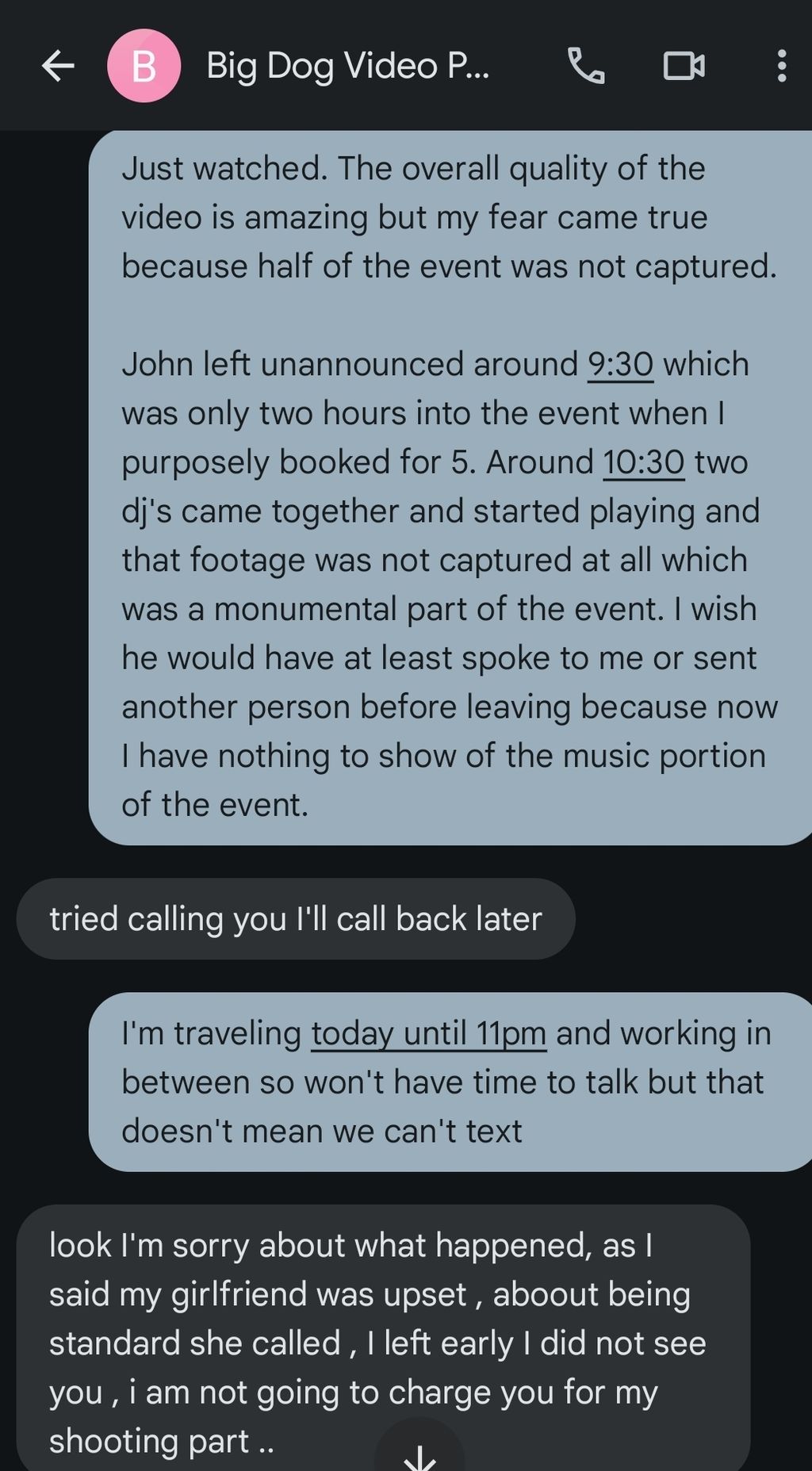Go back to the conversations list
This screenshot has width=812, height=1471.
click(x=58, y=66)
